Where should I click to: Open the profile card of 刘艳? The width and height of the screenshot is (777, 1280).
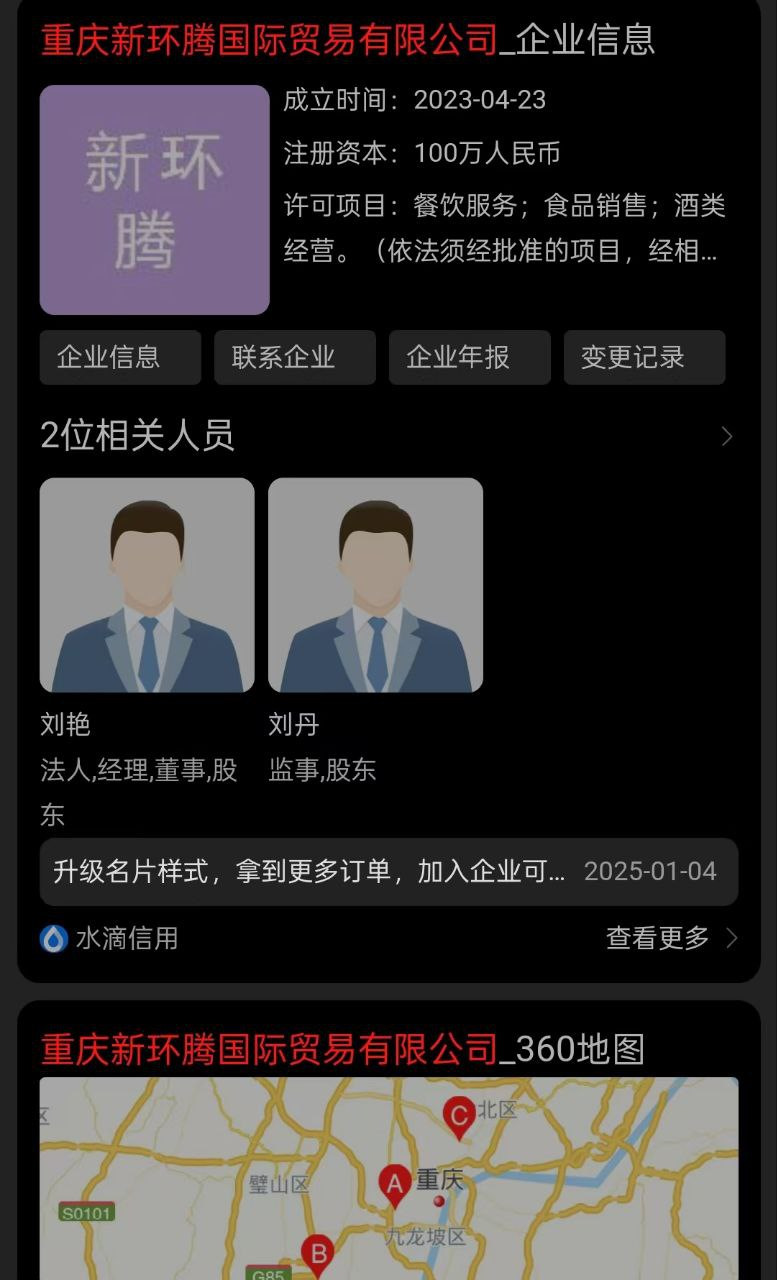pyautogui.click(x=146, y=585)
